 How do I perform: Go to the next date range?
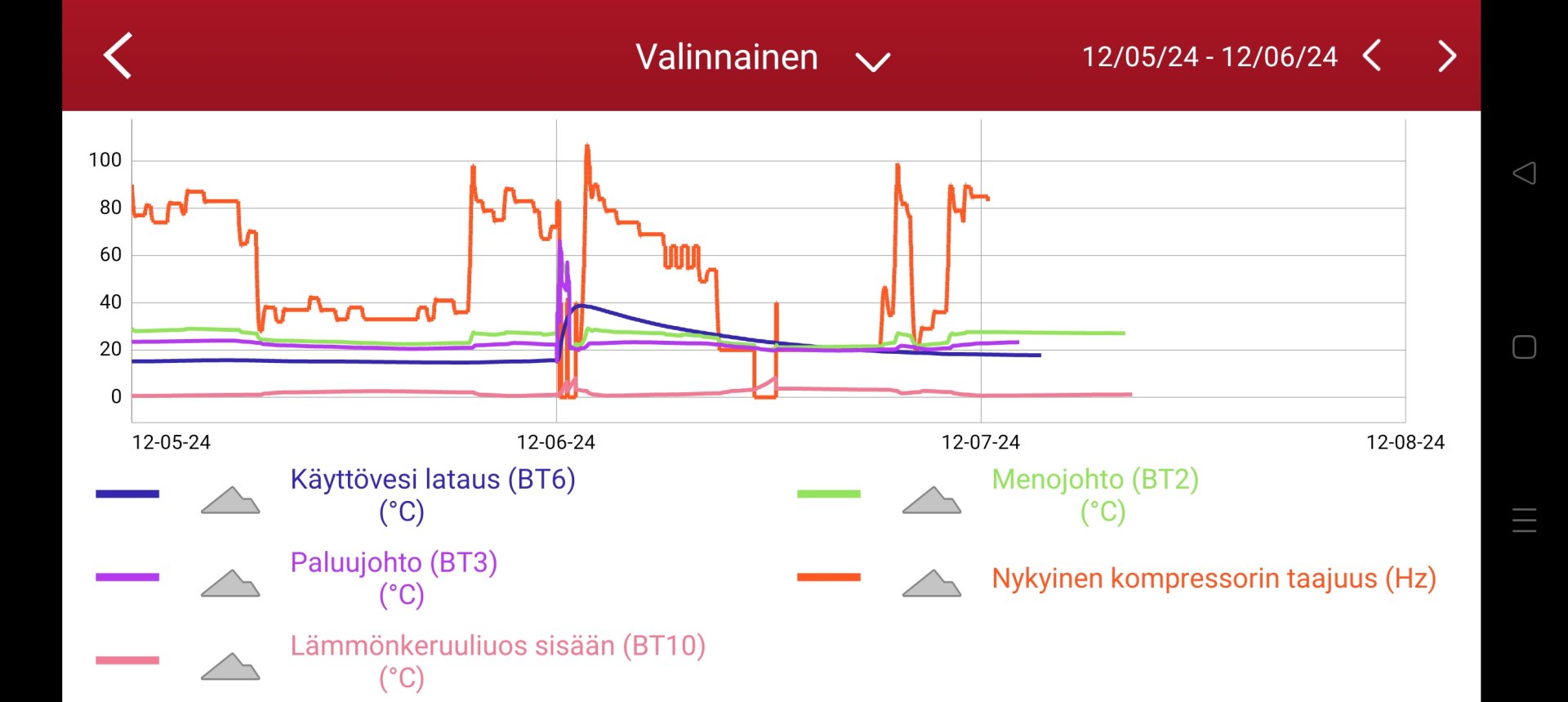(1446, 56)
